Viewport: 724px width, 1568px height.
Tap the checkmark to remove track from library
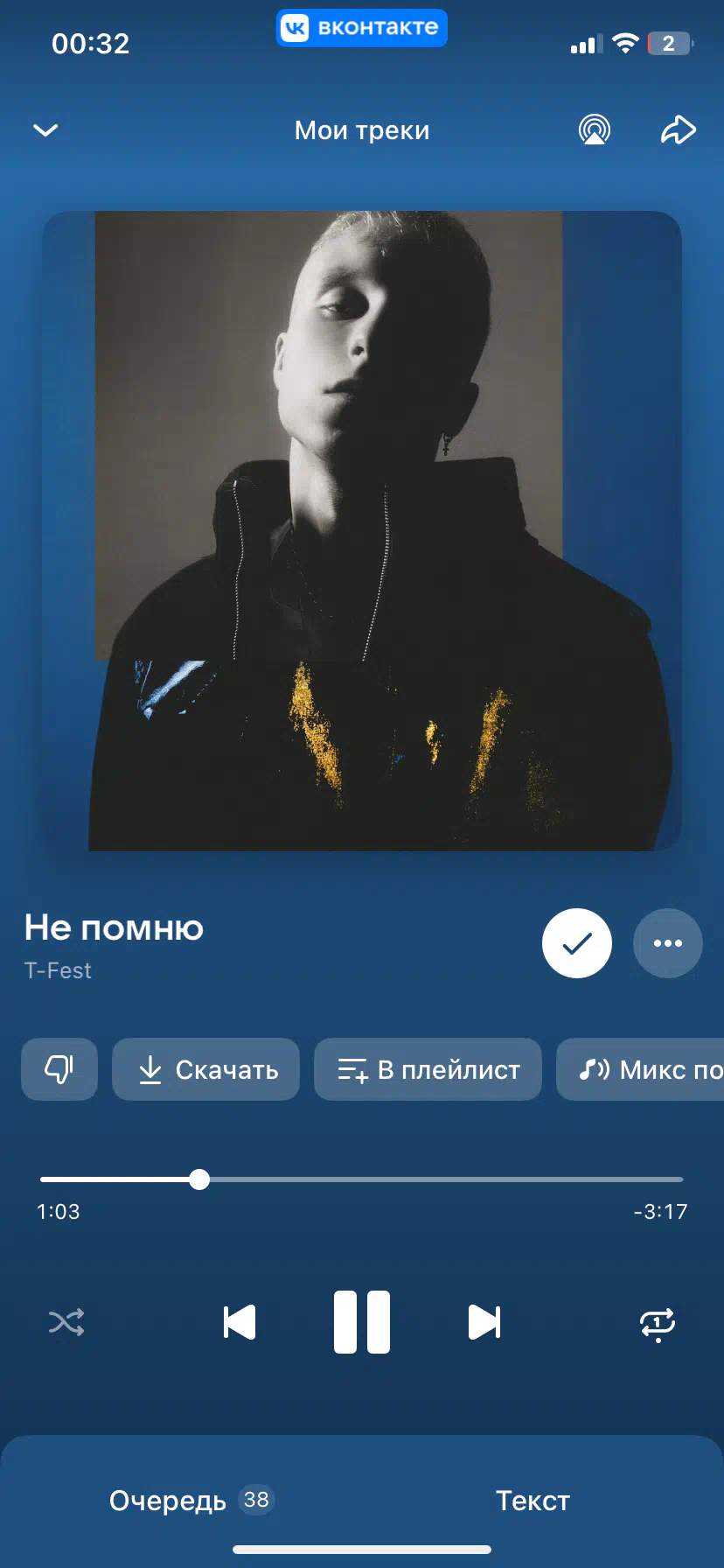(x=577, y=943)
